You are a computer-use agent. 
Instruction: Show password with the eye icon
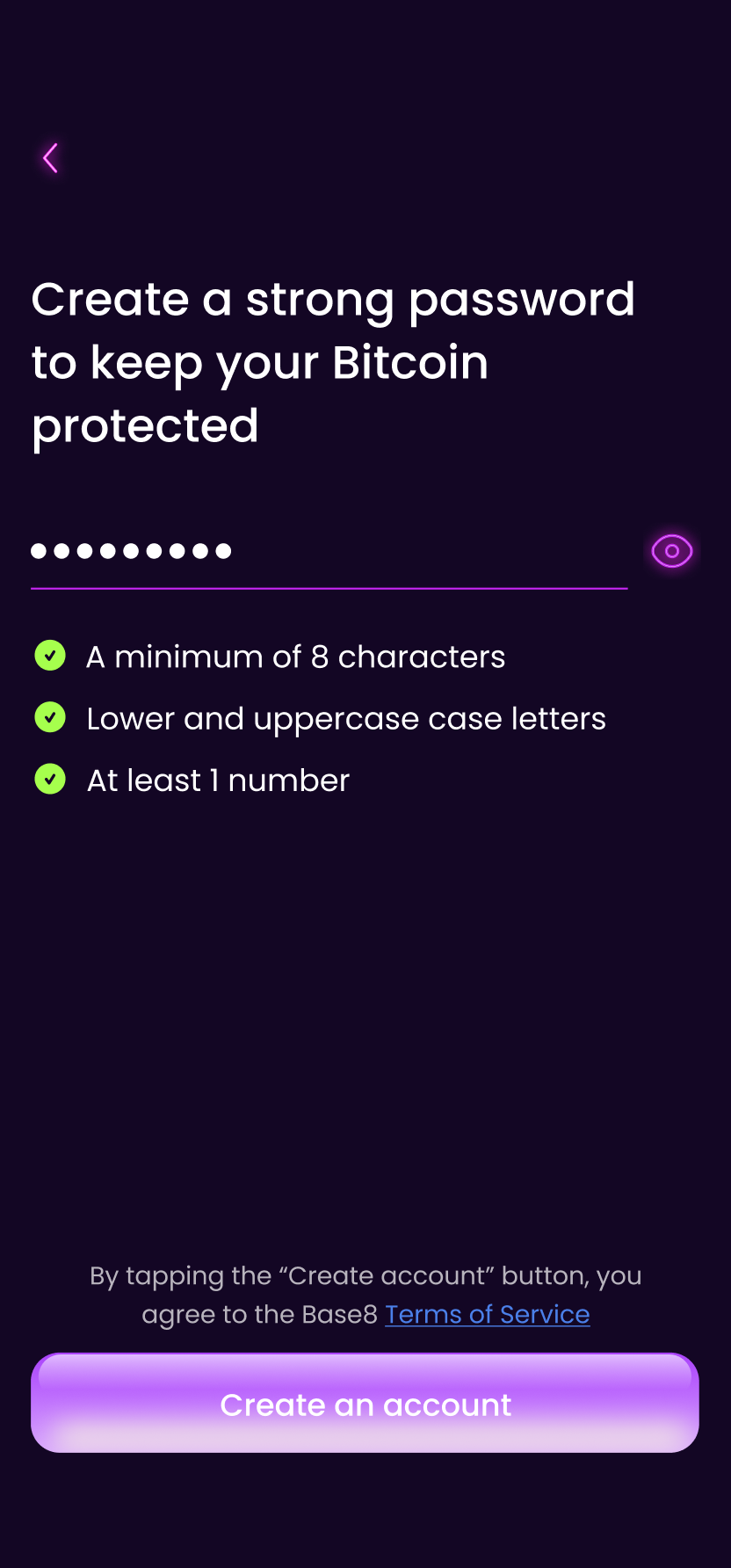[672, 551]
